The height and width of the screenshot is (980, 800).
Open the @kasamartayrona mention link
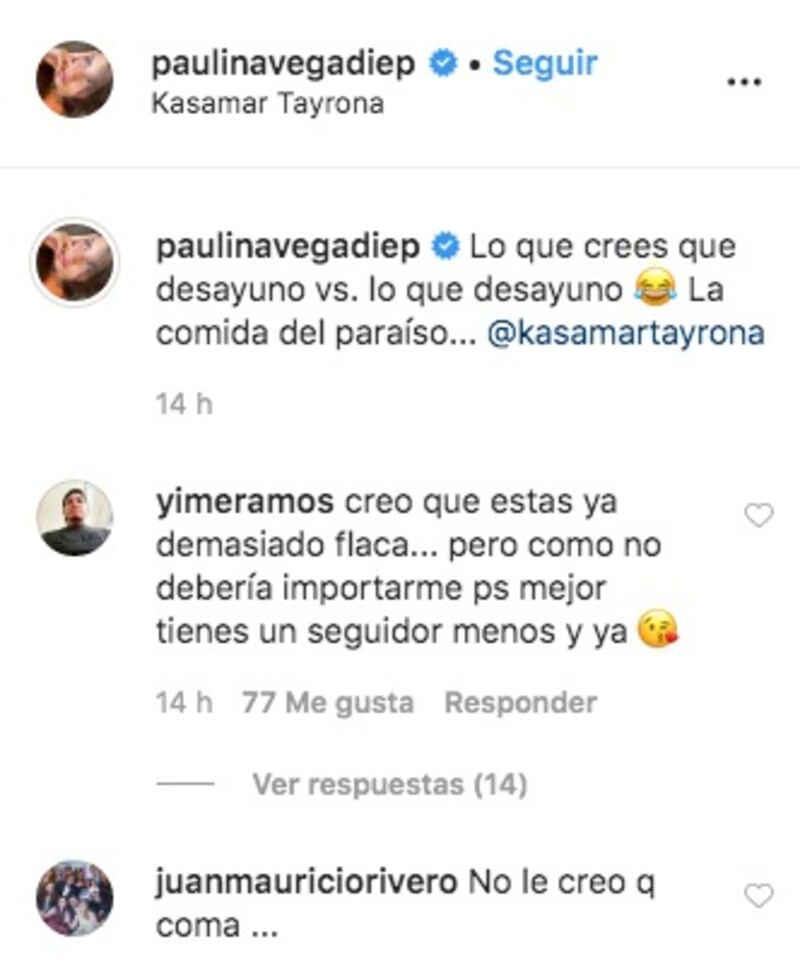pos(626,334)
